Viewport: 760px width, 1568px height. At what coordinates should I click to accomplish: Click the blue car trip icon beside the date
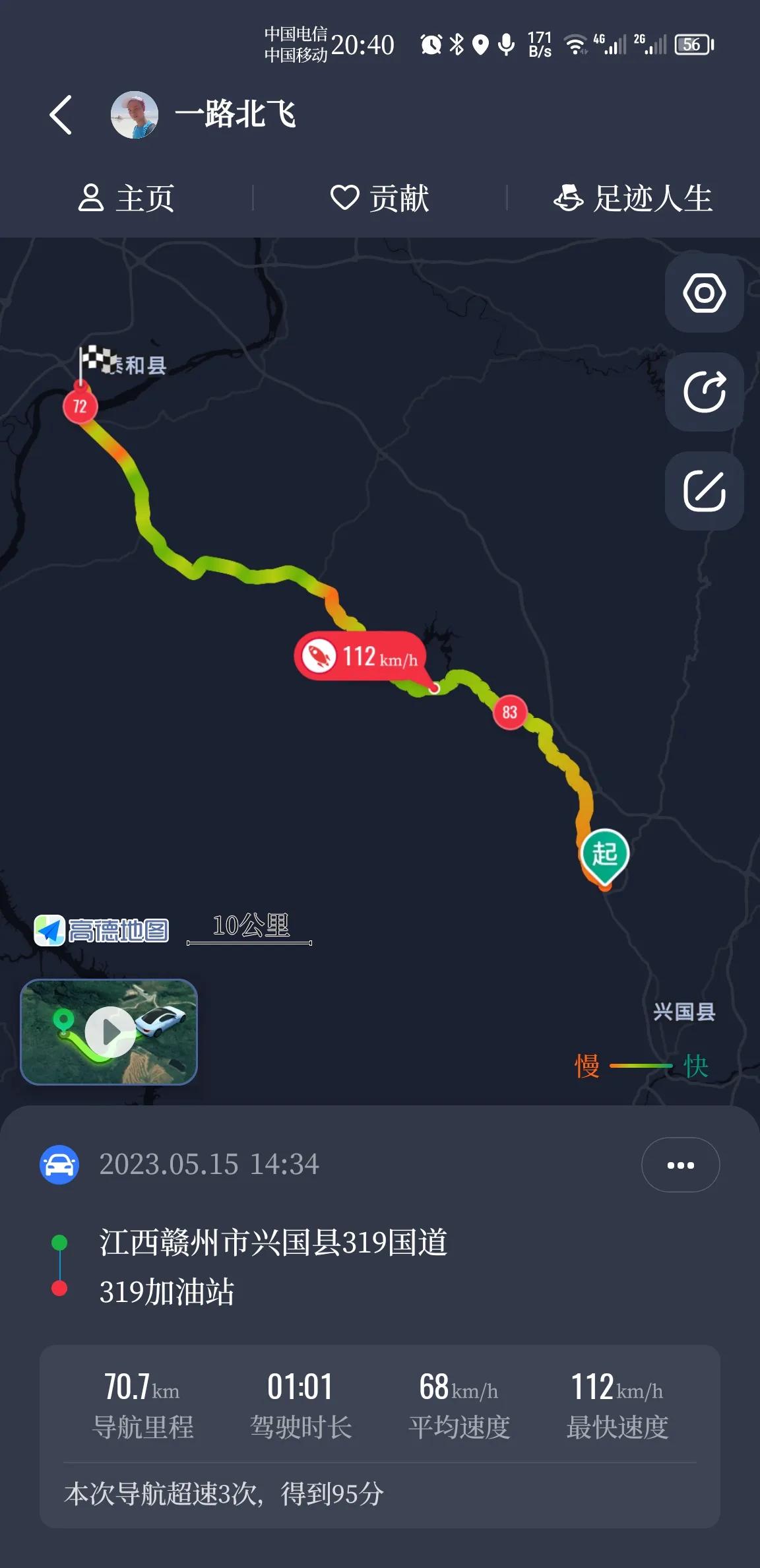[x=59, y=1165]
